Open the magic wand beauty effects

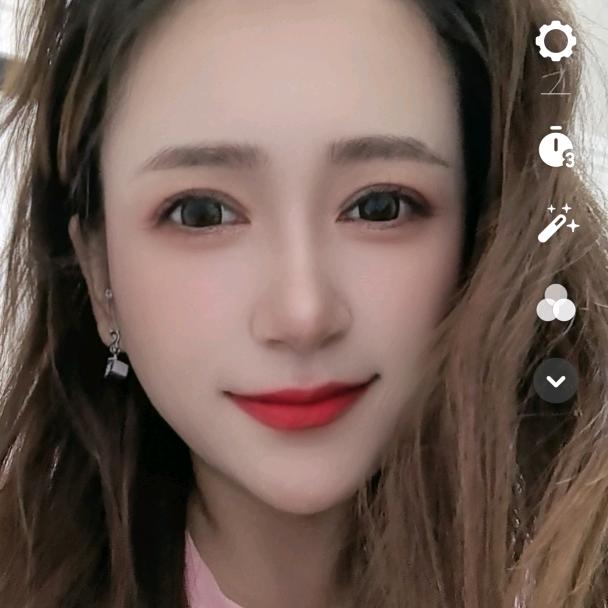point(556,224)
